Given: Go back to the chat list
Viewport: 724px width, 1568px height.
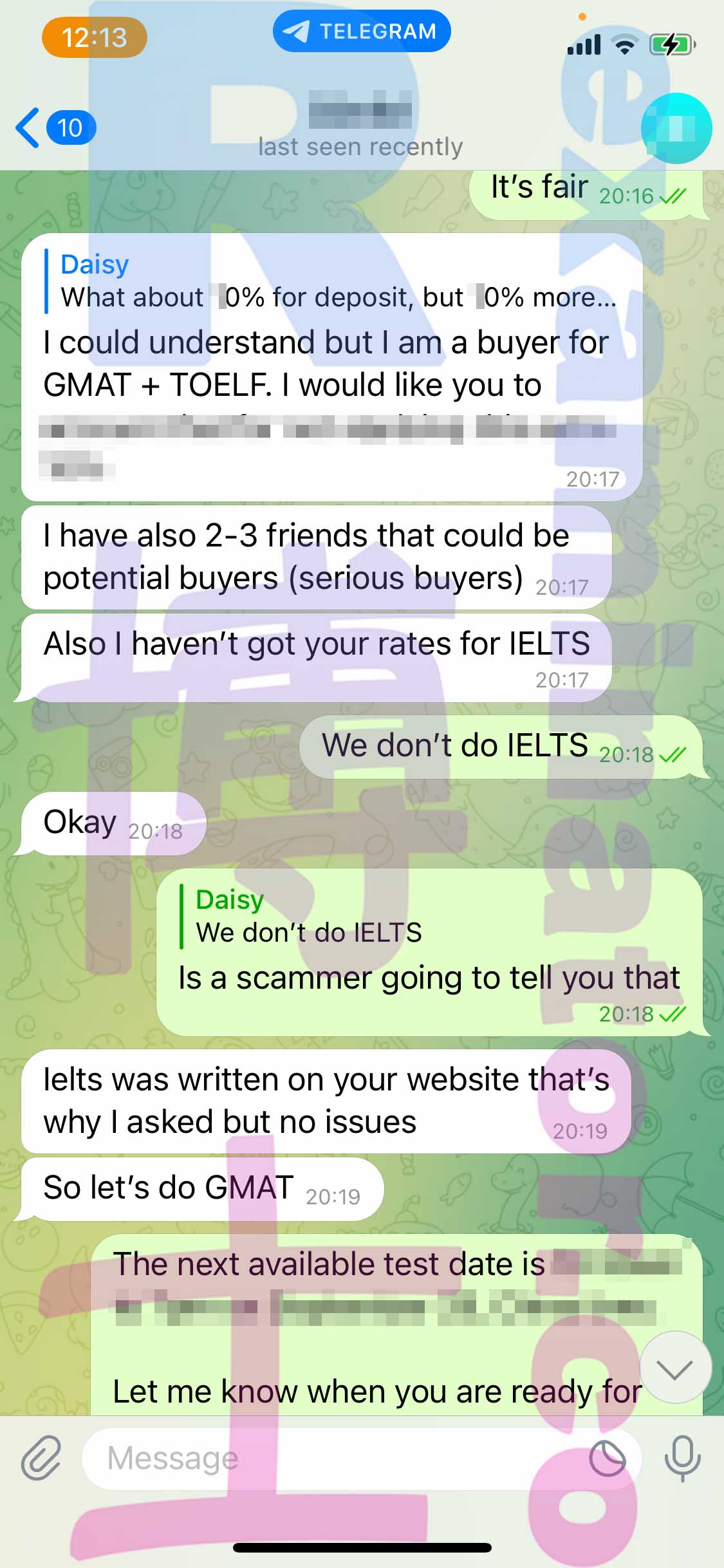Looking at the screenshot, I should (x=55, y=127).
